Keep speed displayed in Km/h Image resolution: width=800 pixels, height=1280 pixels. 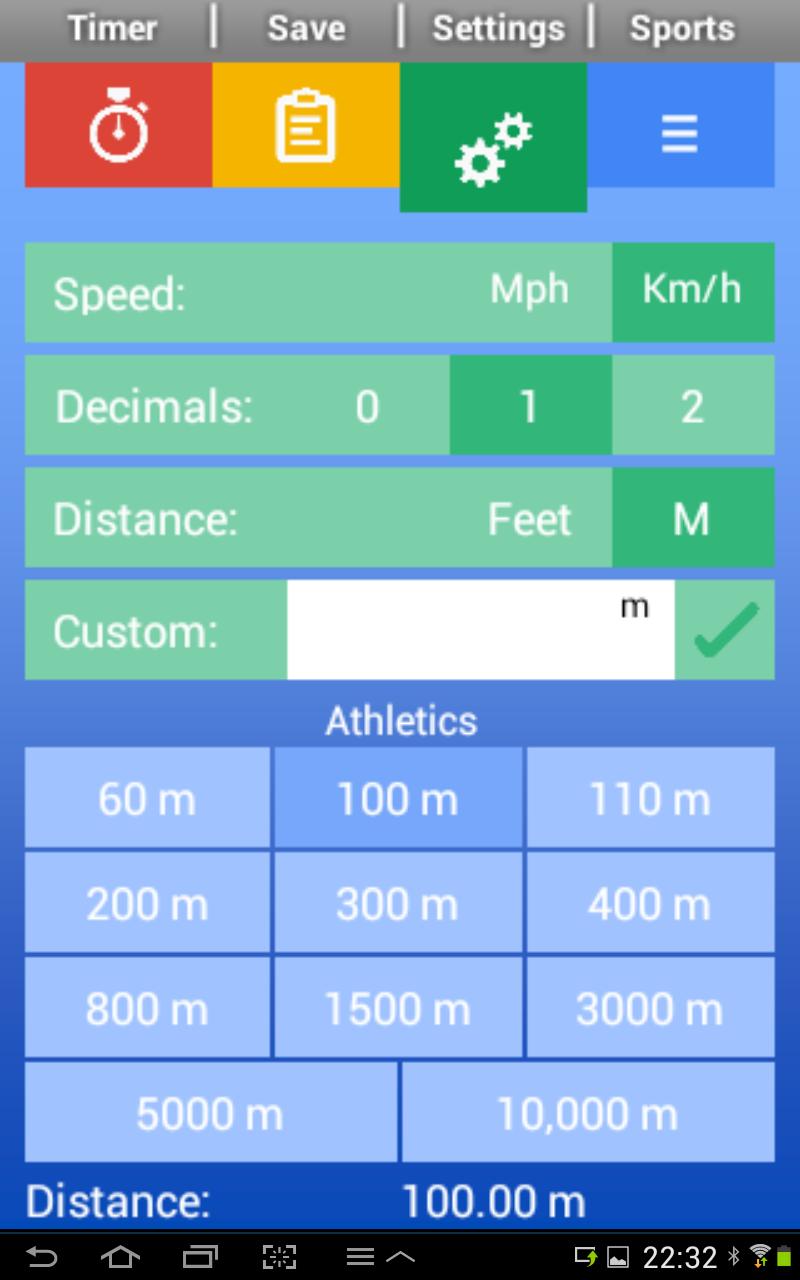pos(692,291)
